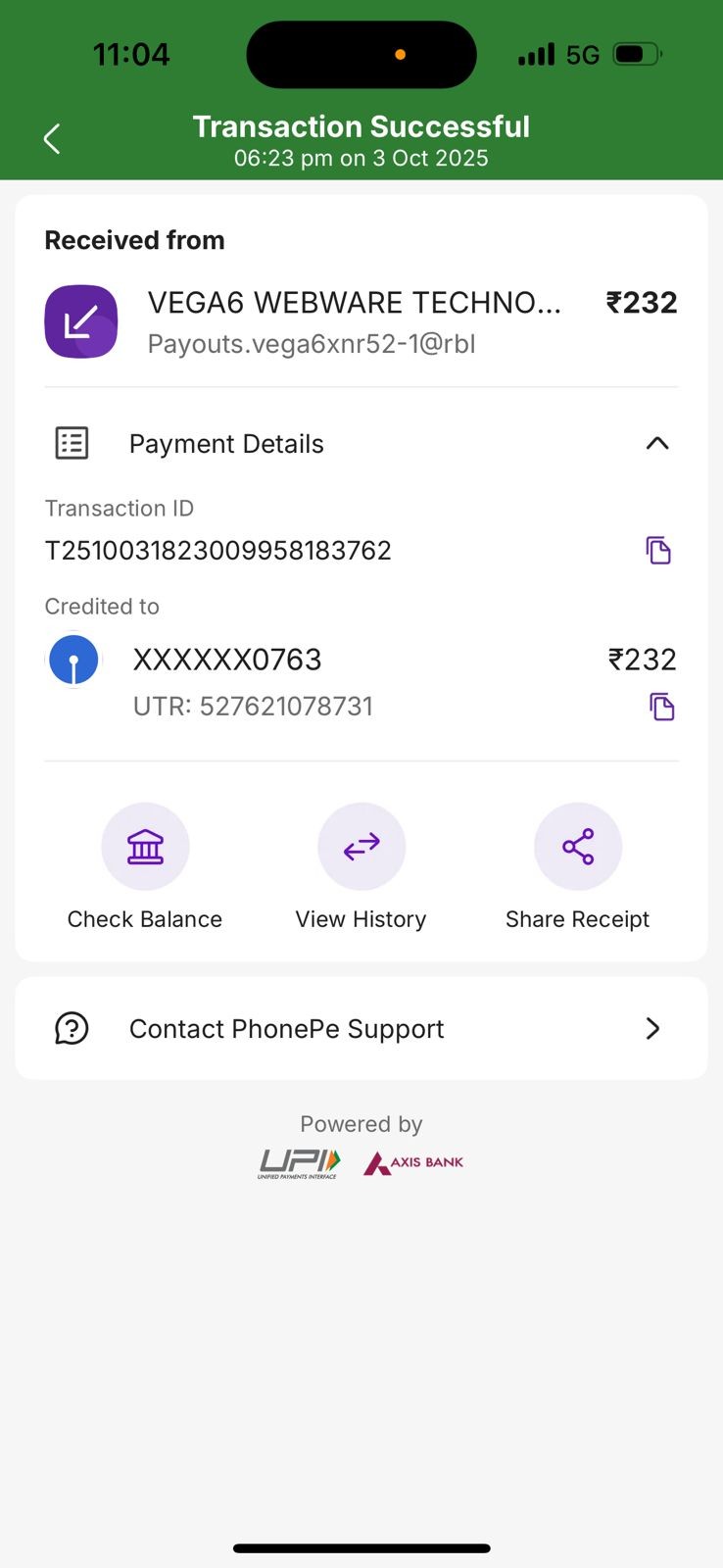Screen dimensions: 723x1568
Task: Go back using the top-left arrow
Action: (53, 139)
